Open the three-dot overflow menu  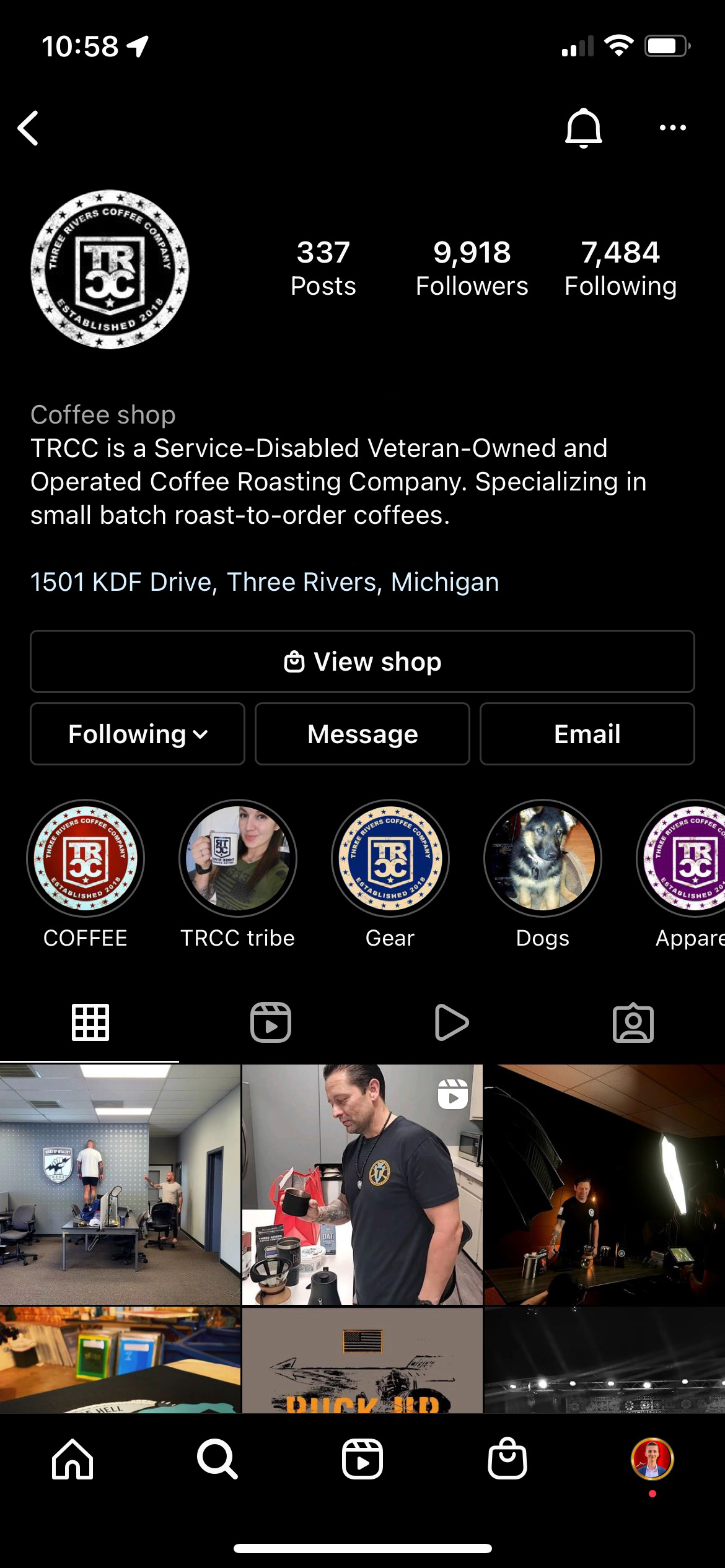tap(672, 128)
